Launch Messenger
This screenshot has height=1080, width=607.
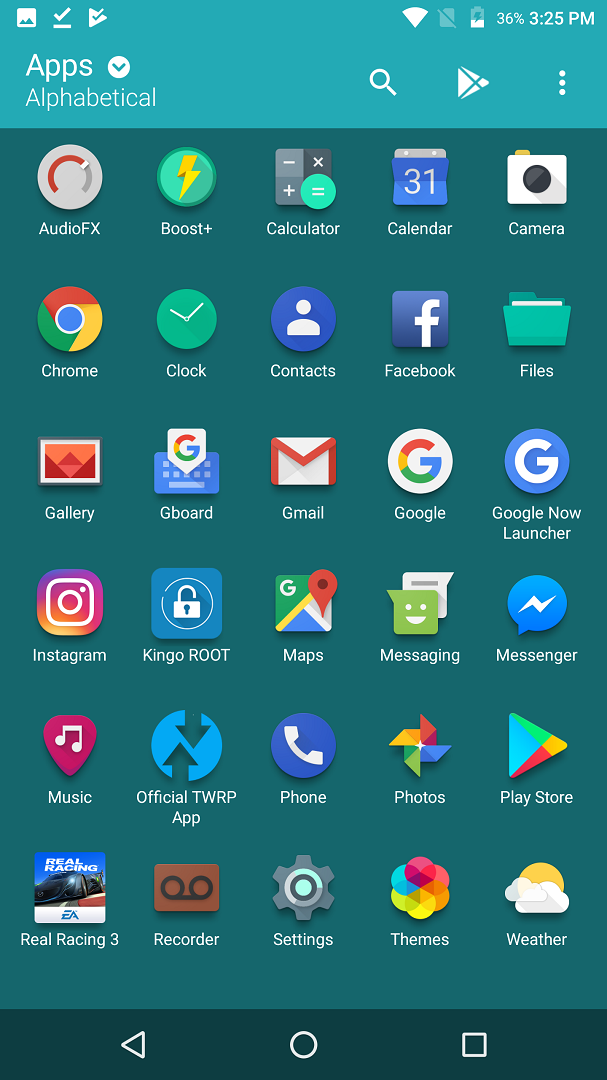(x=537, y=604)
